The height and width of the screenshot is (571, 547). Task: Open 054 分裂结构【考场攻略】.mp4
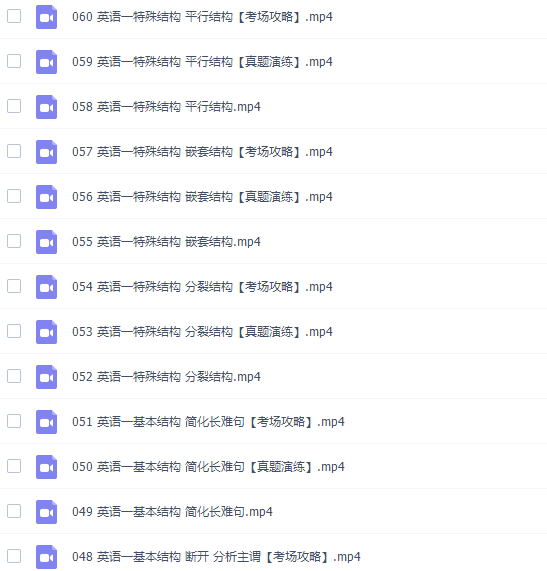(x=202, y=287)
